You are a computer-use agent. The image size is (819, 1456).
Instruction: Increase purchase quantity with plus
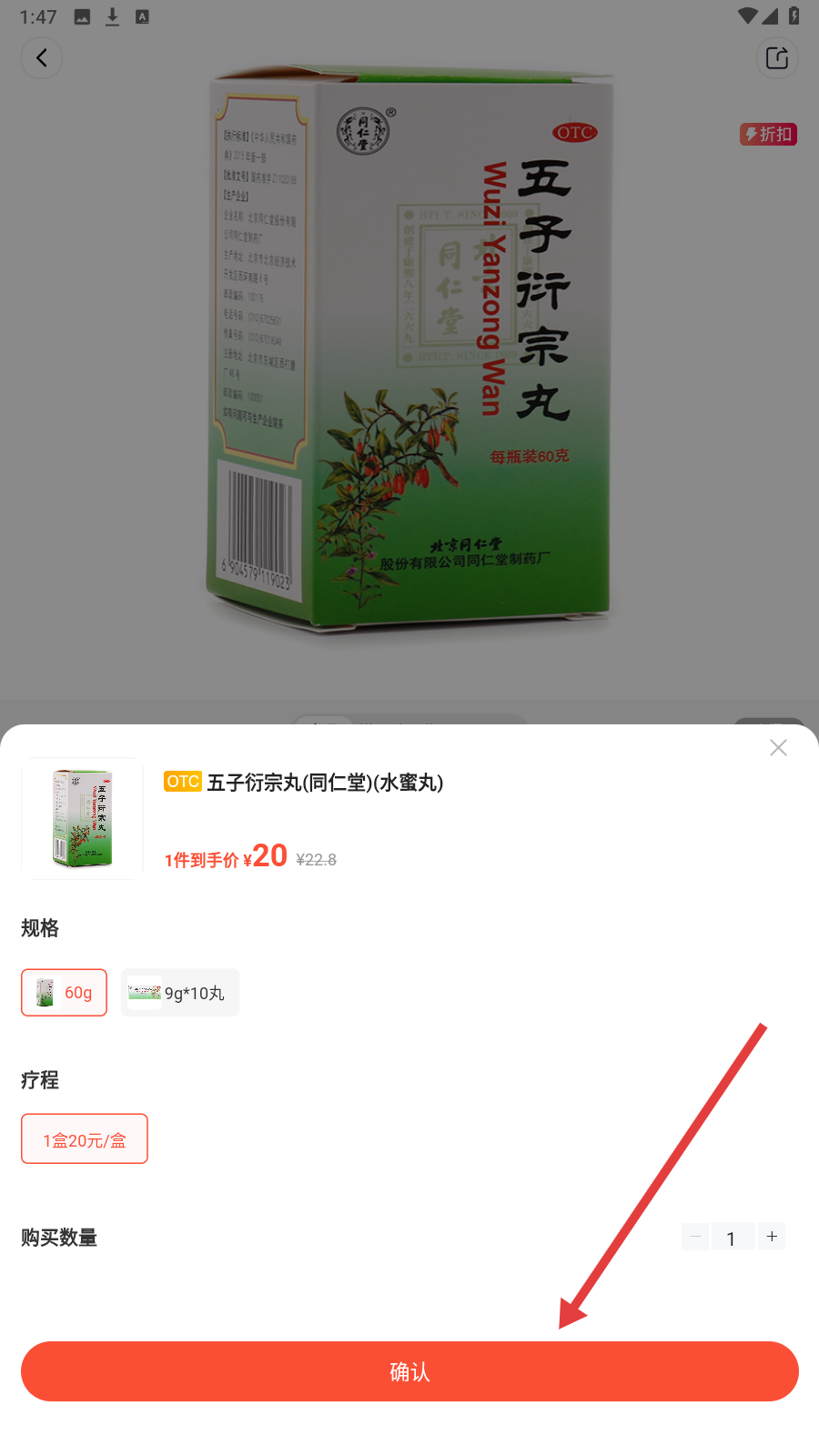point(772,1236)
